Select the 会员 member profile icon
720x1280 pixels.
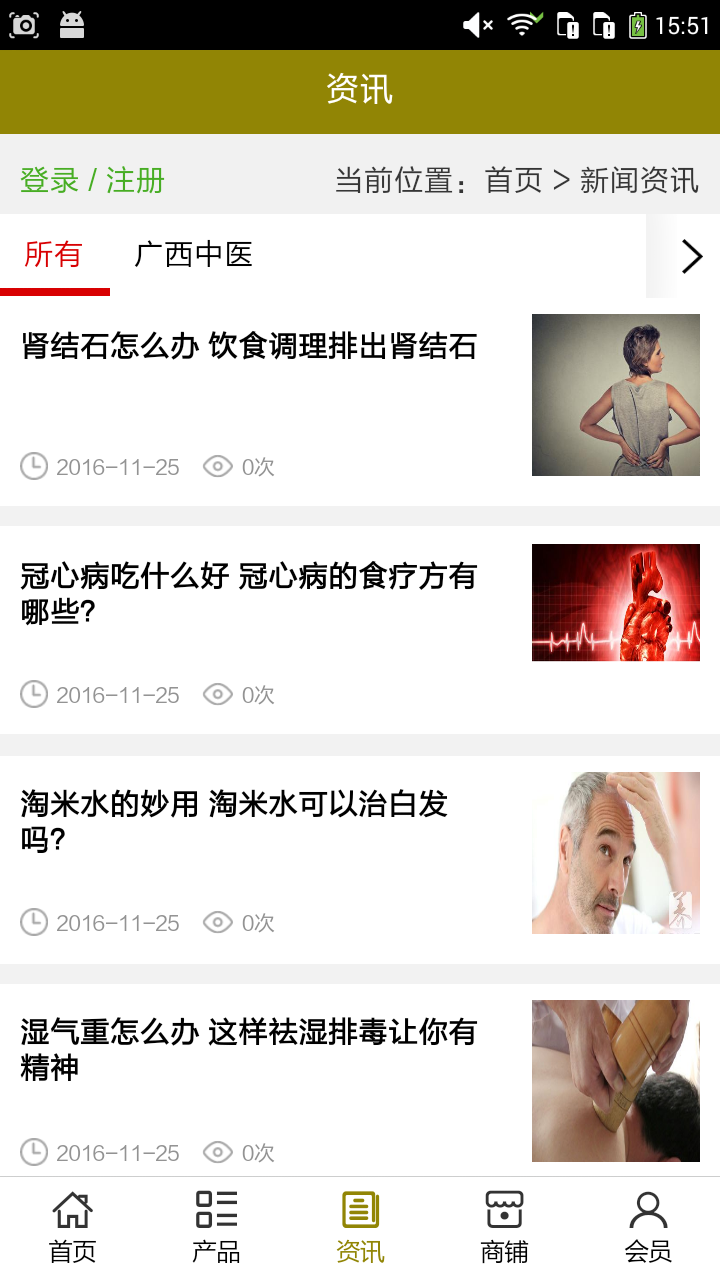click(648, 1210)
